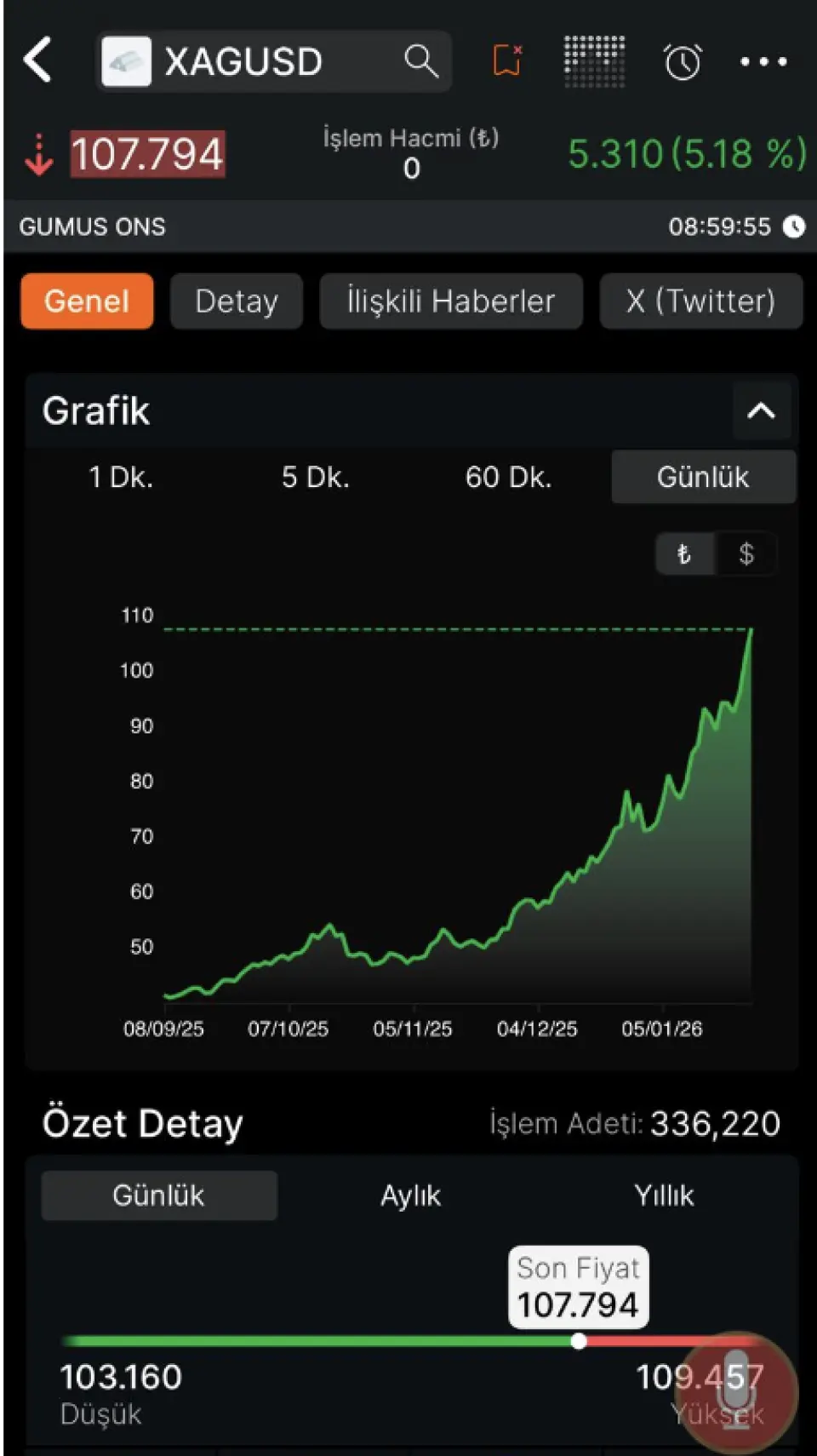Show the 1 Dk. chart interval
The width and height of the screenshot is (817, 1456).
point(121,477)
